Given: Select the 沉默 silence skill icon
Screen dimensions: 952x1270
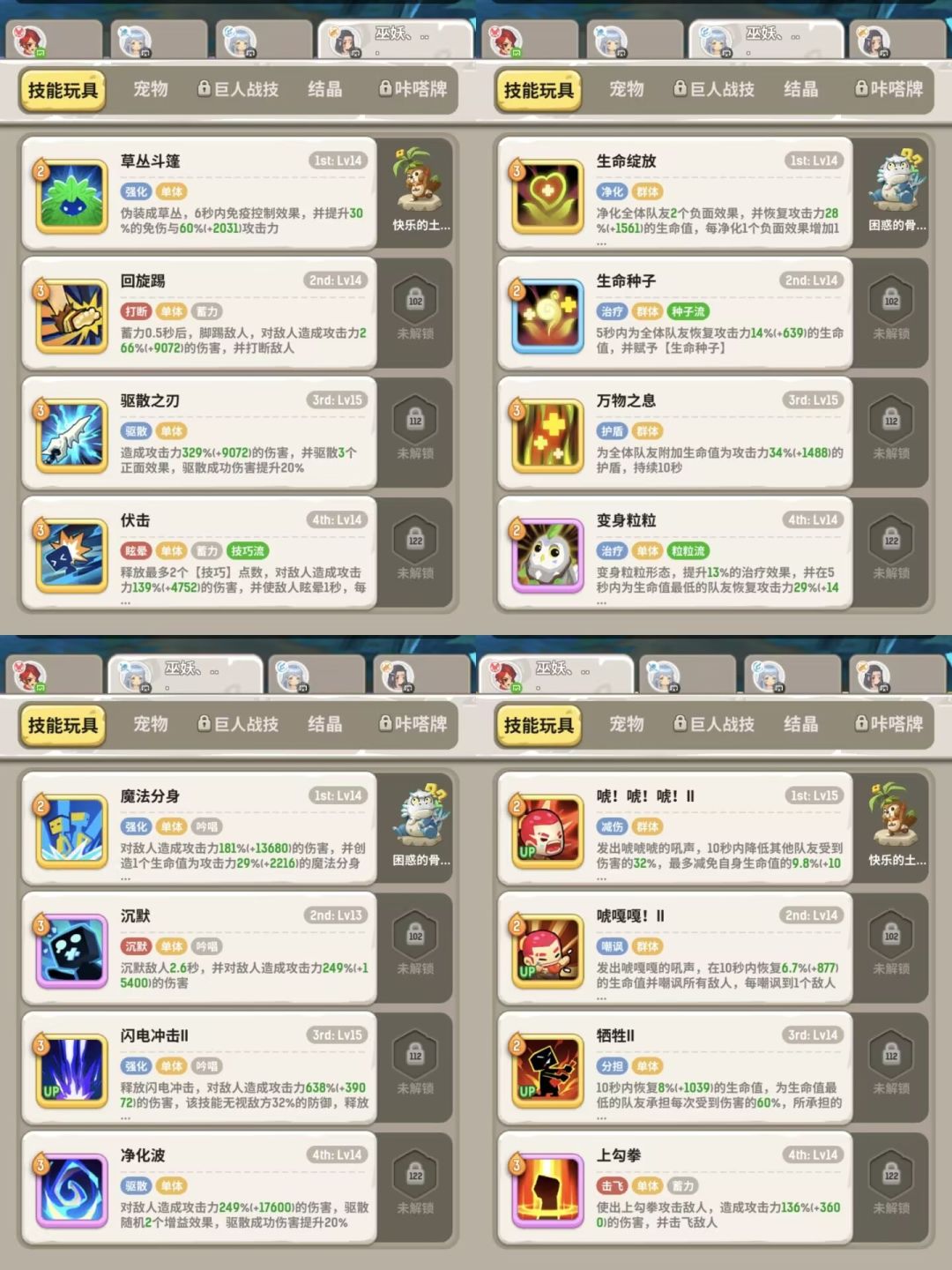Looking at the screenshot, I should tap(72, 950).
